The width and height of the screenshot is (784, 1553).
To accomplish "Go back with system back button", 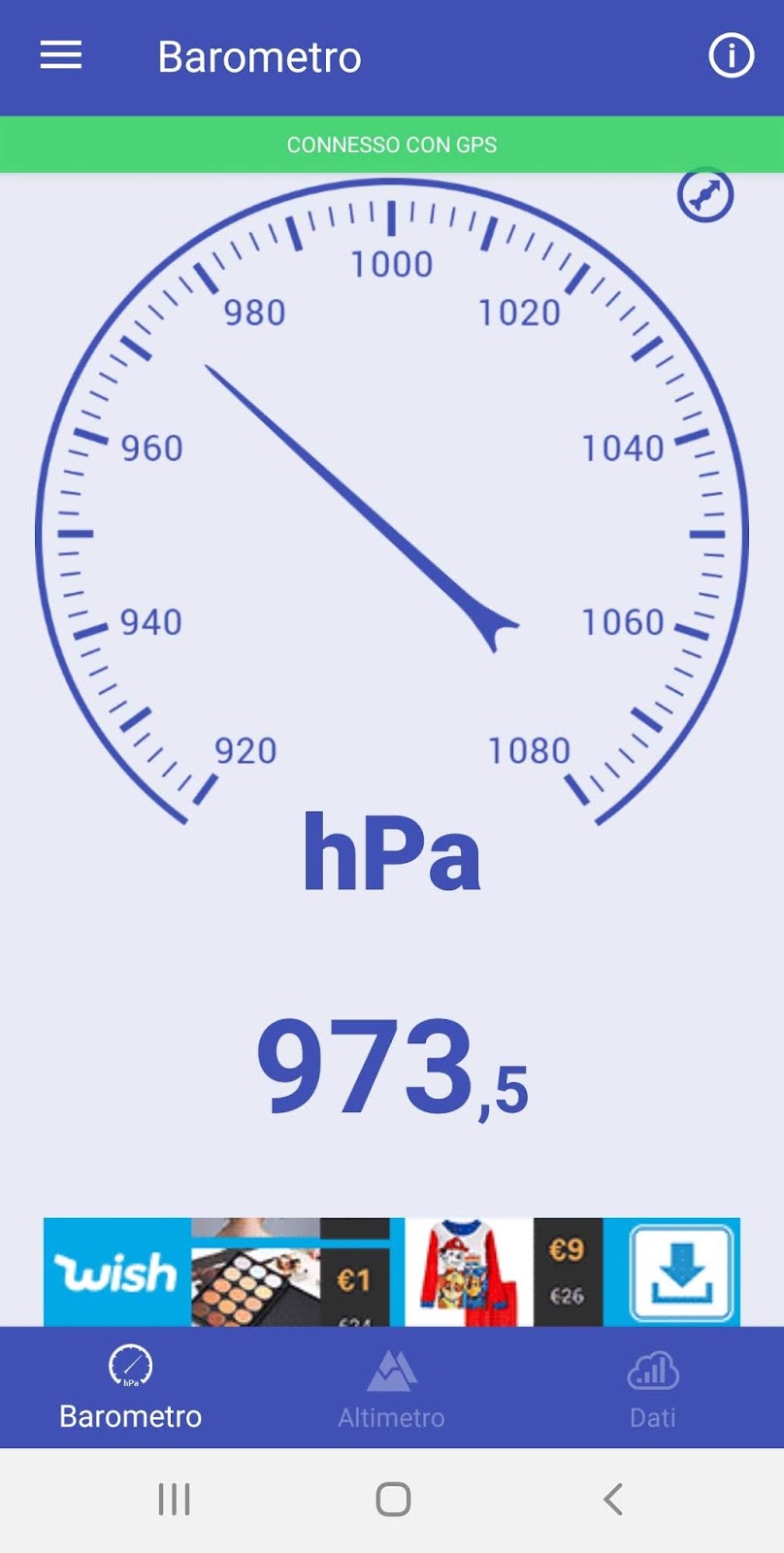I will pos(612,1499).
